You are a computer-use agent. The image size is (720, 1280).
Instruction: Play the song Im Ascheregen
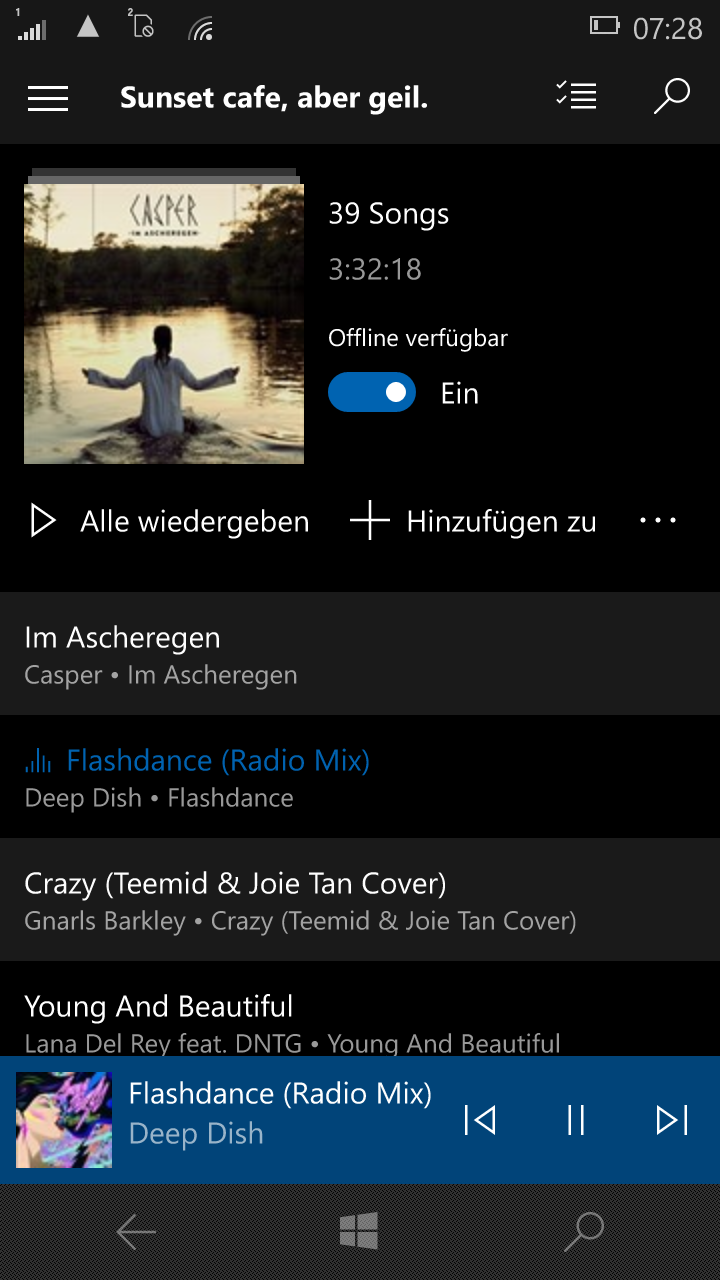coord(300,654)
